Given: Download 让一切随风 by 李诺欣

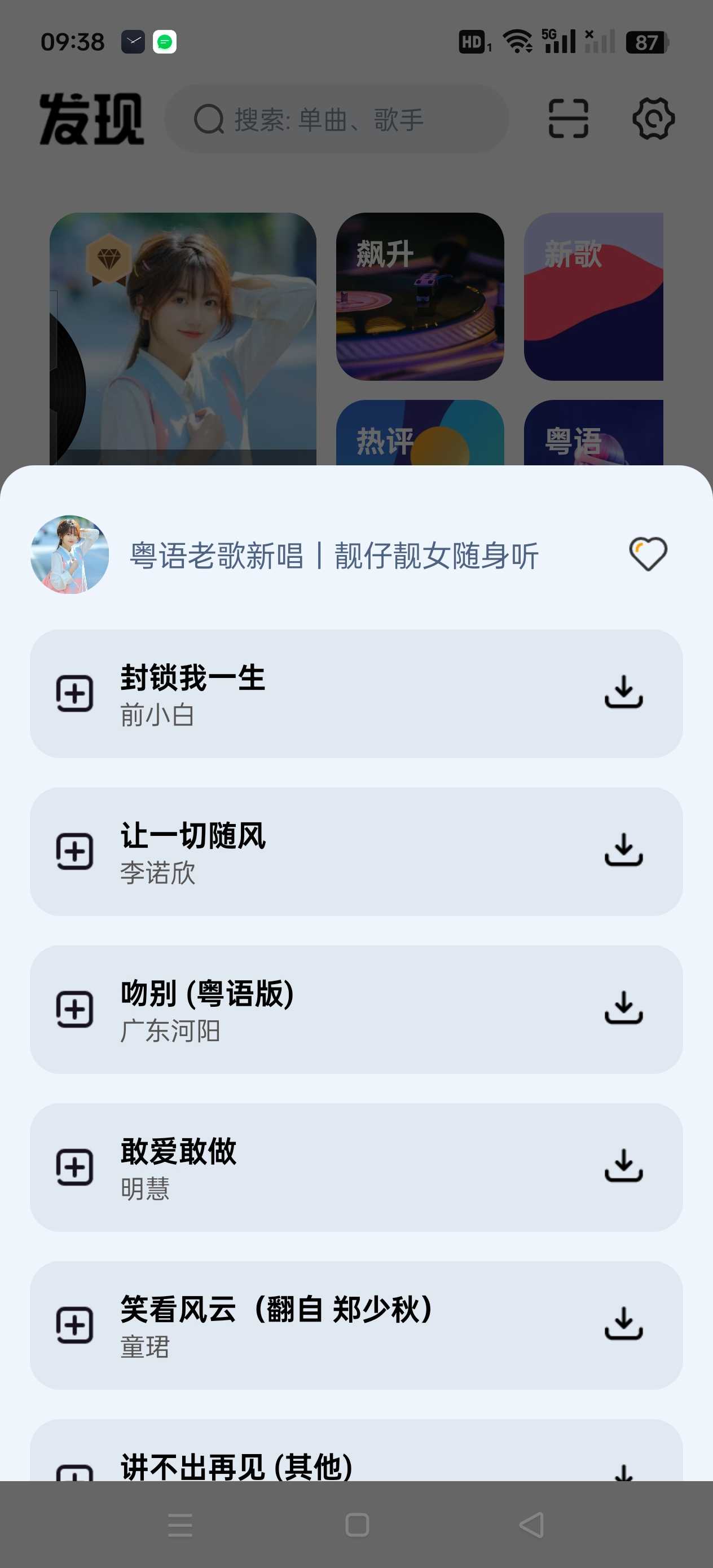Looking at the screenshot, I should (x=623, y=851).
